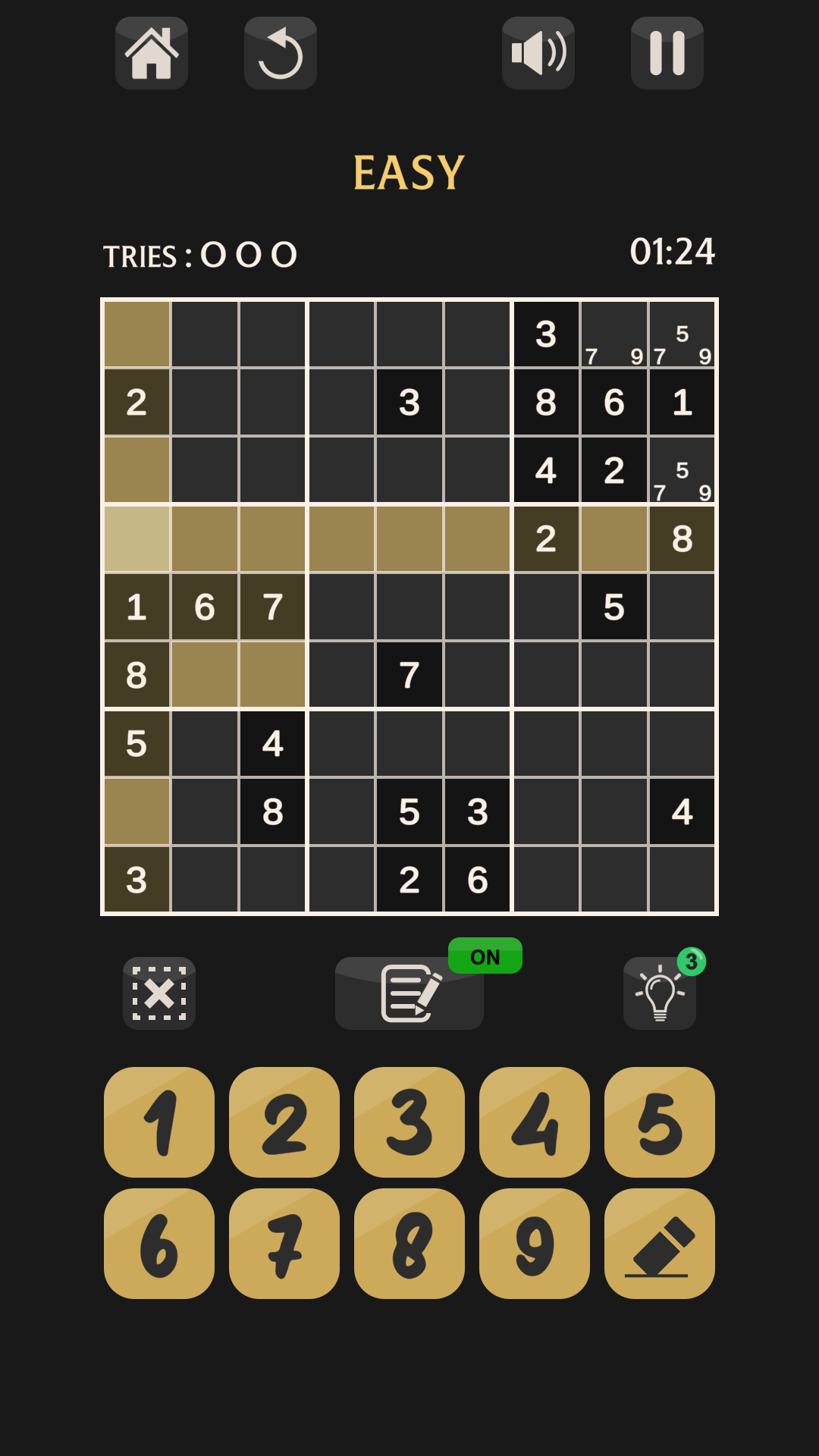Mute the game sound

(x=538, y=53)
